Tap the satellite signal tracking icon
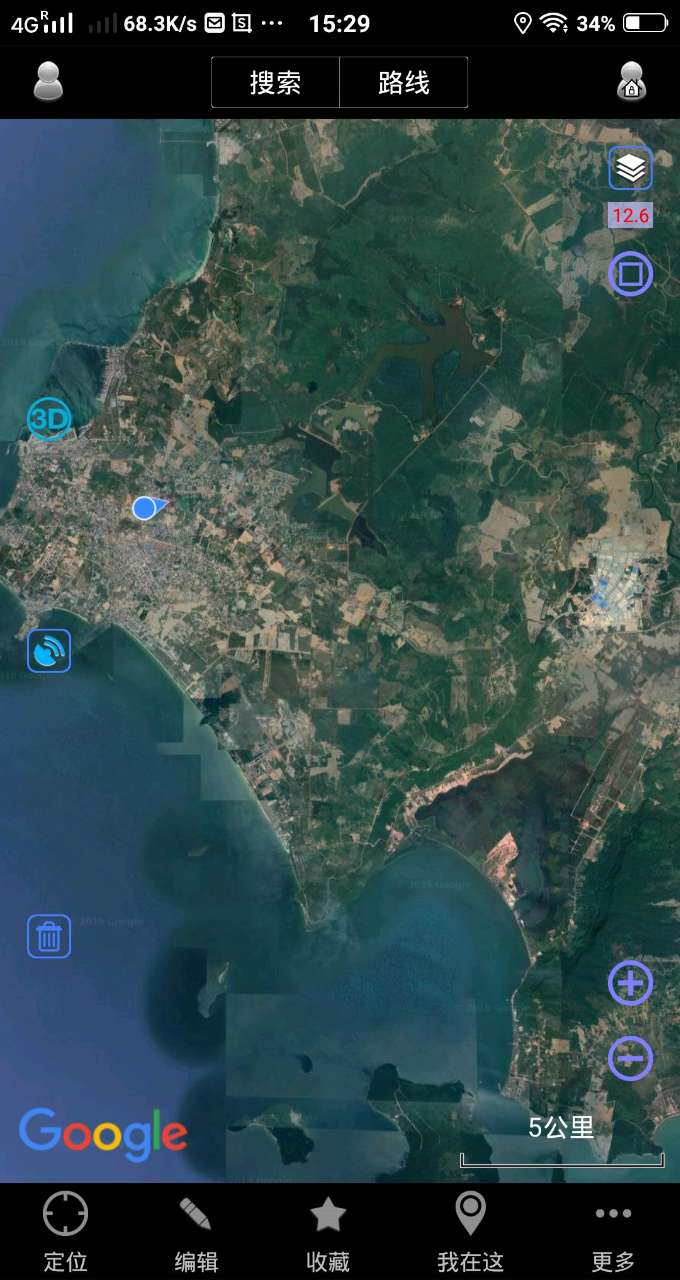This screenshot has width=680, height=1280. pyautogui.click(x=49, y=651)
